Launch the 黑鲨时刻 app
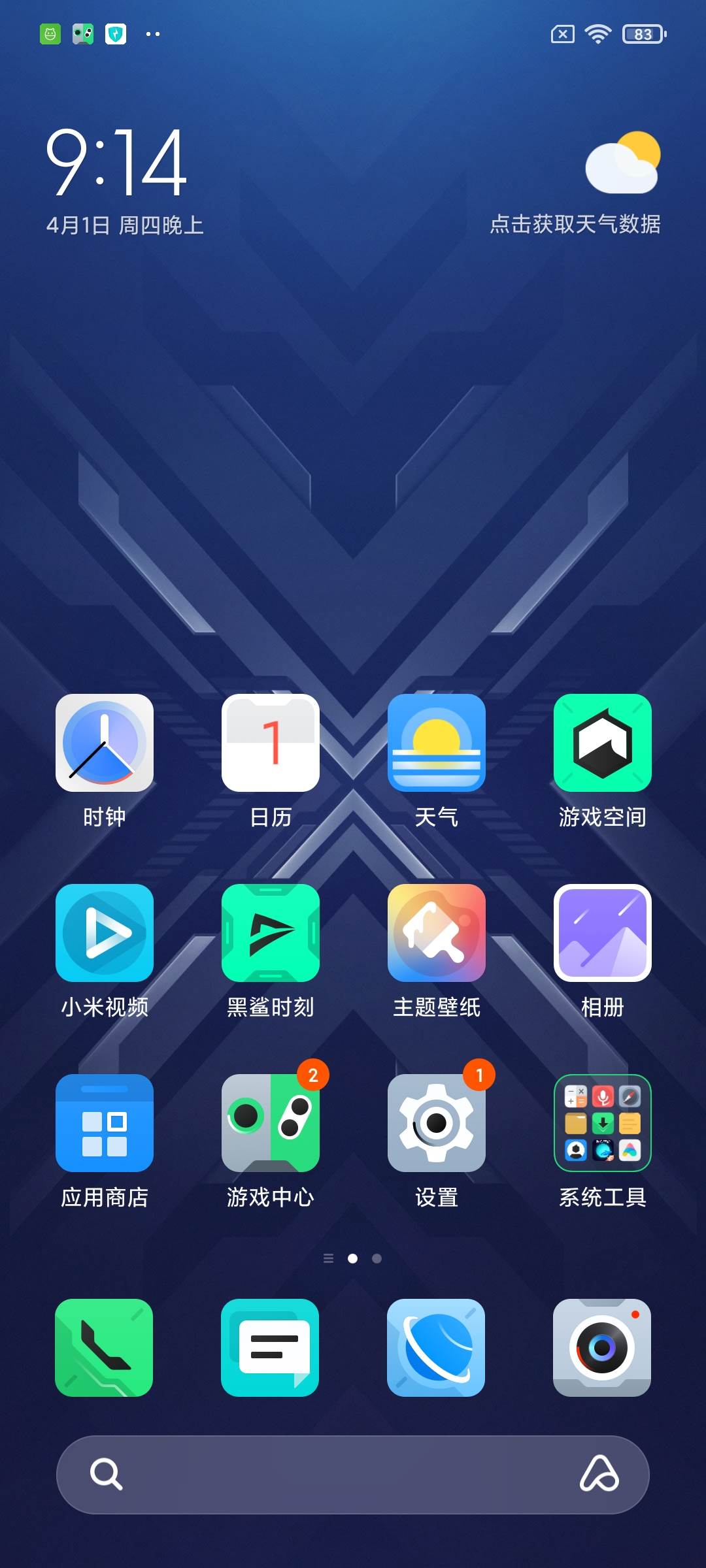The width and height of the screenshot is (706, 1568). coord(271,933)
